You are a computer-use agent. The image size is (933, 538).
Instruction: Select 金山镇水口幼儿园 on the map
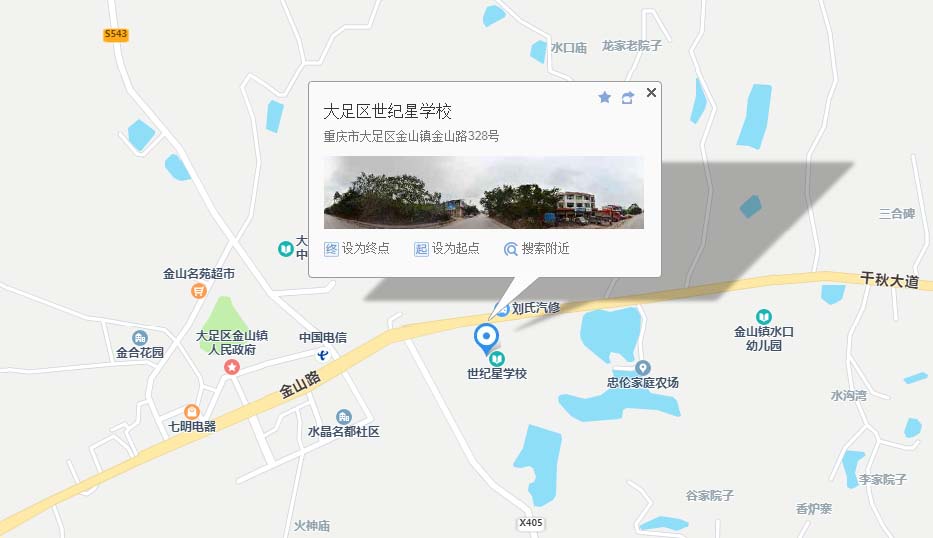click(764, 316)
